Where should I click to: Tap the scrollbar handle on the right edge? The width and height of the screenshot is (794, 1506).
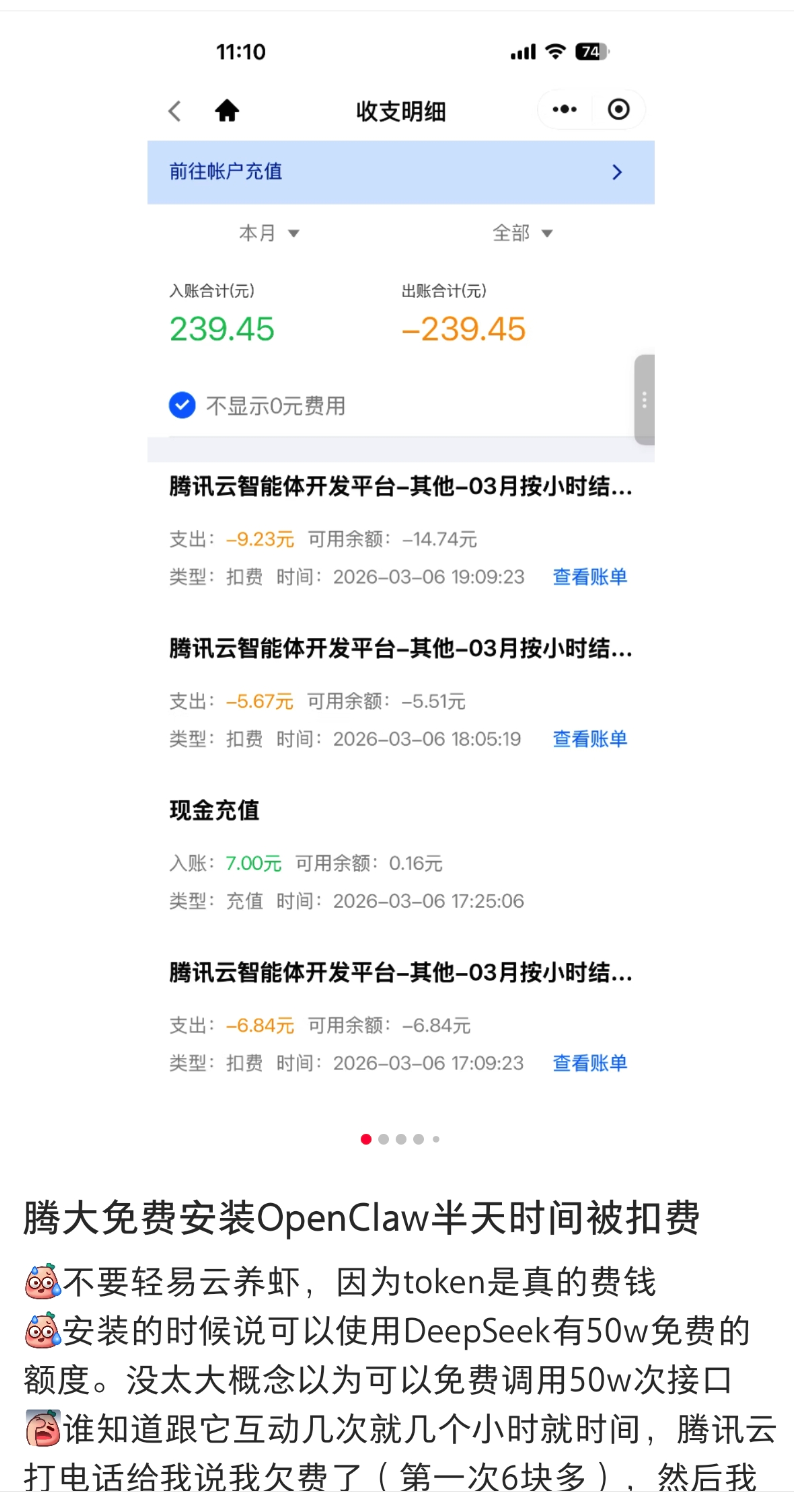(x=643, y=401)
